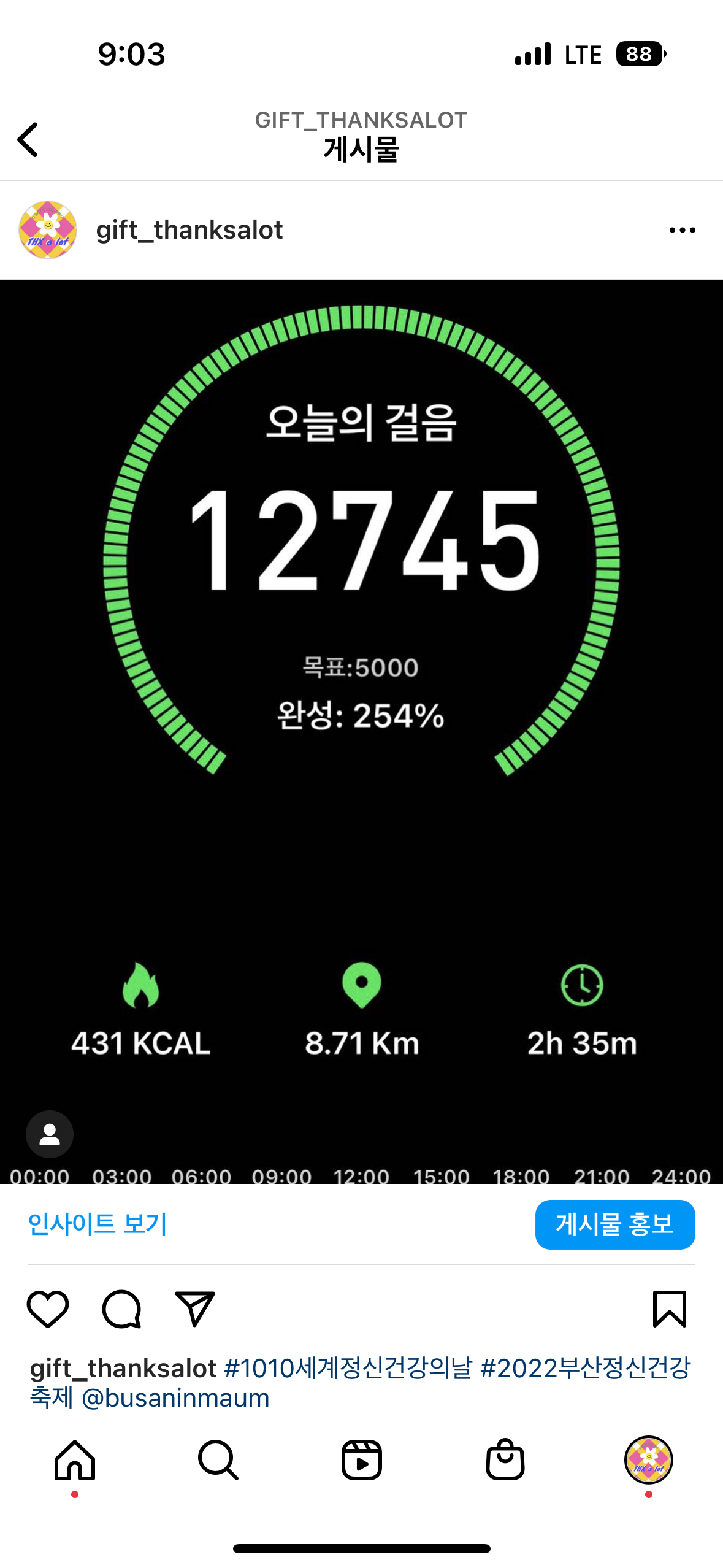View insights via 인사이트 보기
The image size is (723, 1568).
tap(98, 1224)
